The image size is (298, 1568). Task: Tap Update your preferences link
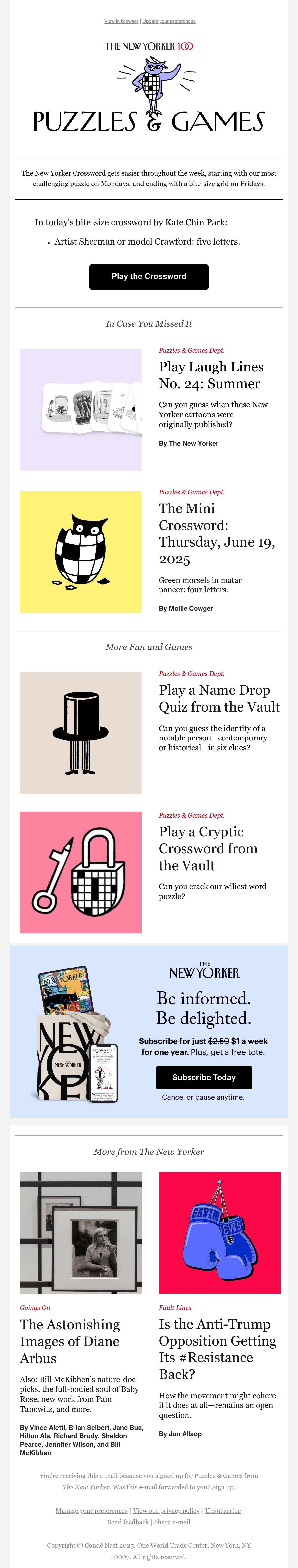(169, 21)
